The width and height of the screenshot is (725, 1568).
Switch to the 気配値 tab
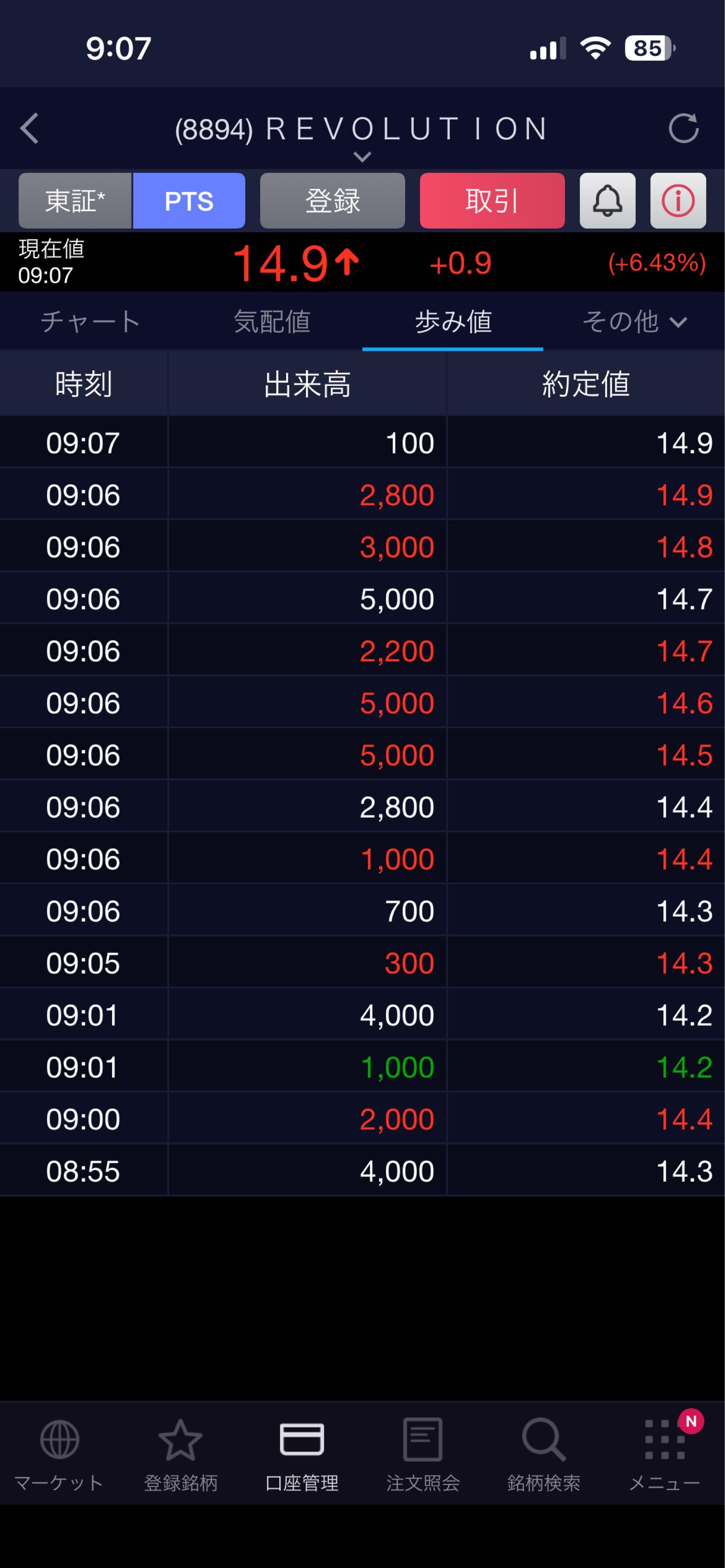click(272, 321)
